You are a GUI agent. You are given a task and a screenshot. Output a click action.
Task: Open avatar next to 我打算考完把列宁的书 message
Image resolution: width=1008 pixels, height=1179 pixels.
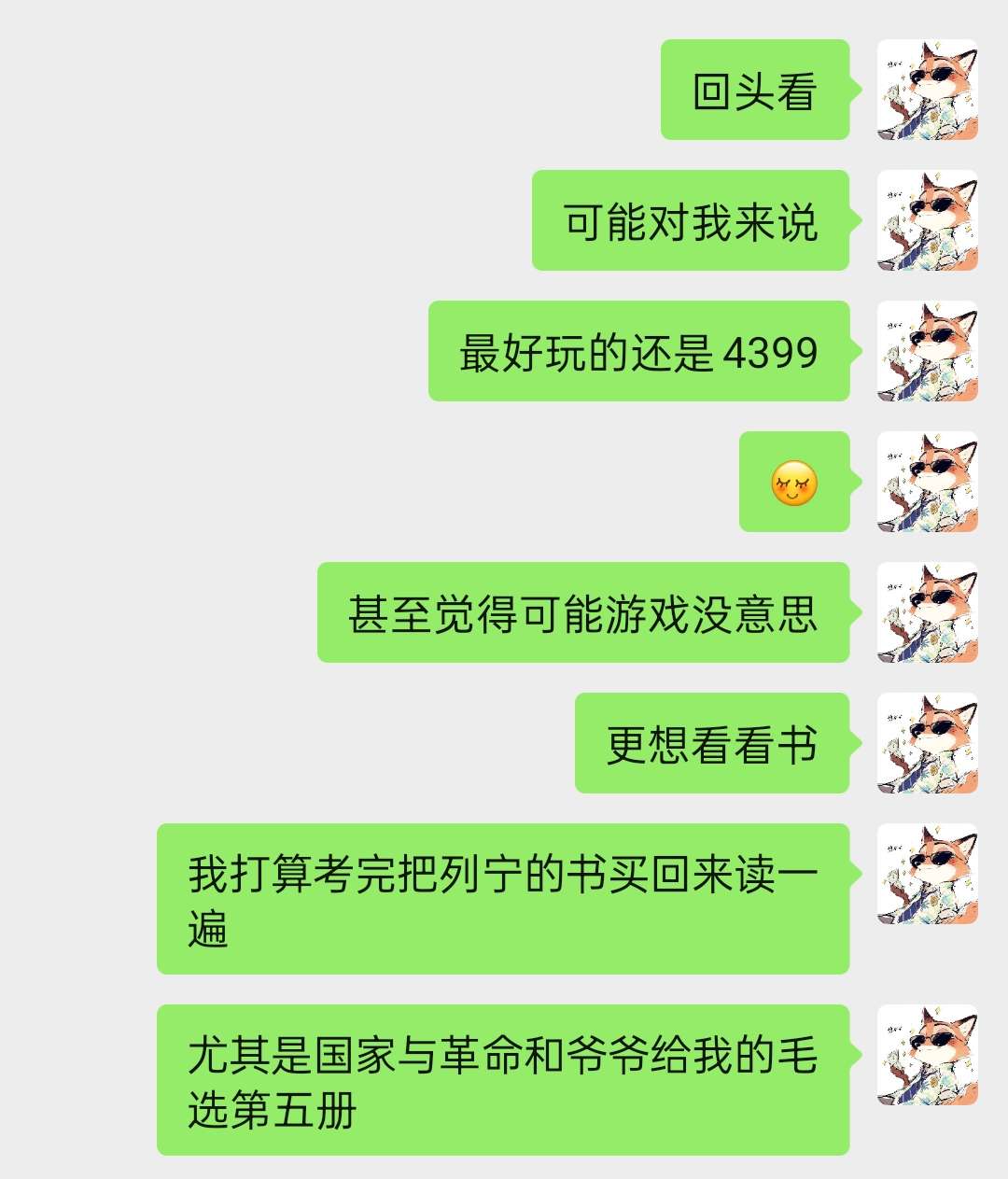pyautogui.click(x=927, y=874)
